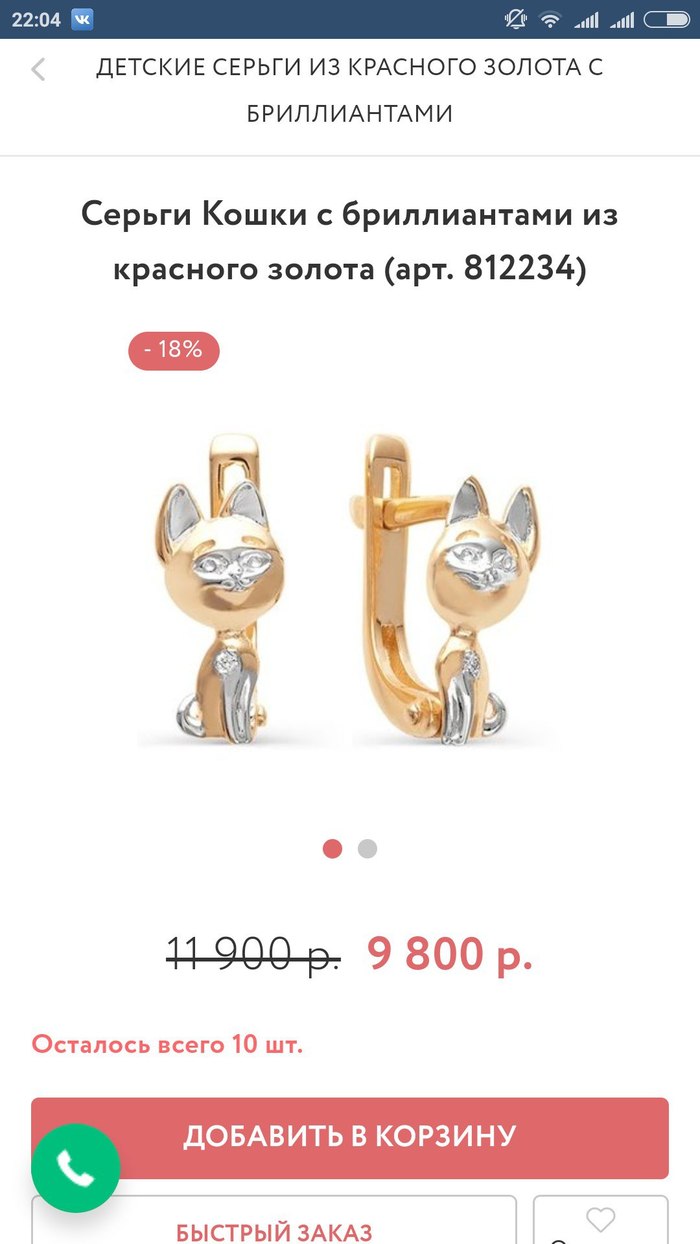Add earrings to favorites with heart icon
This screenshot has height=1244, width=700.
pyautogui.click(x=600, y=1222)
